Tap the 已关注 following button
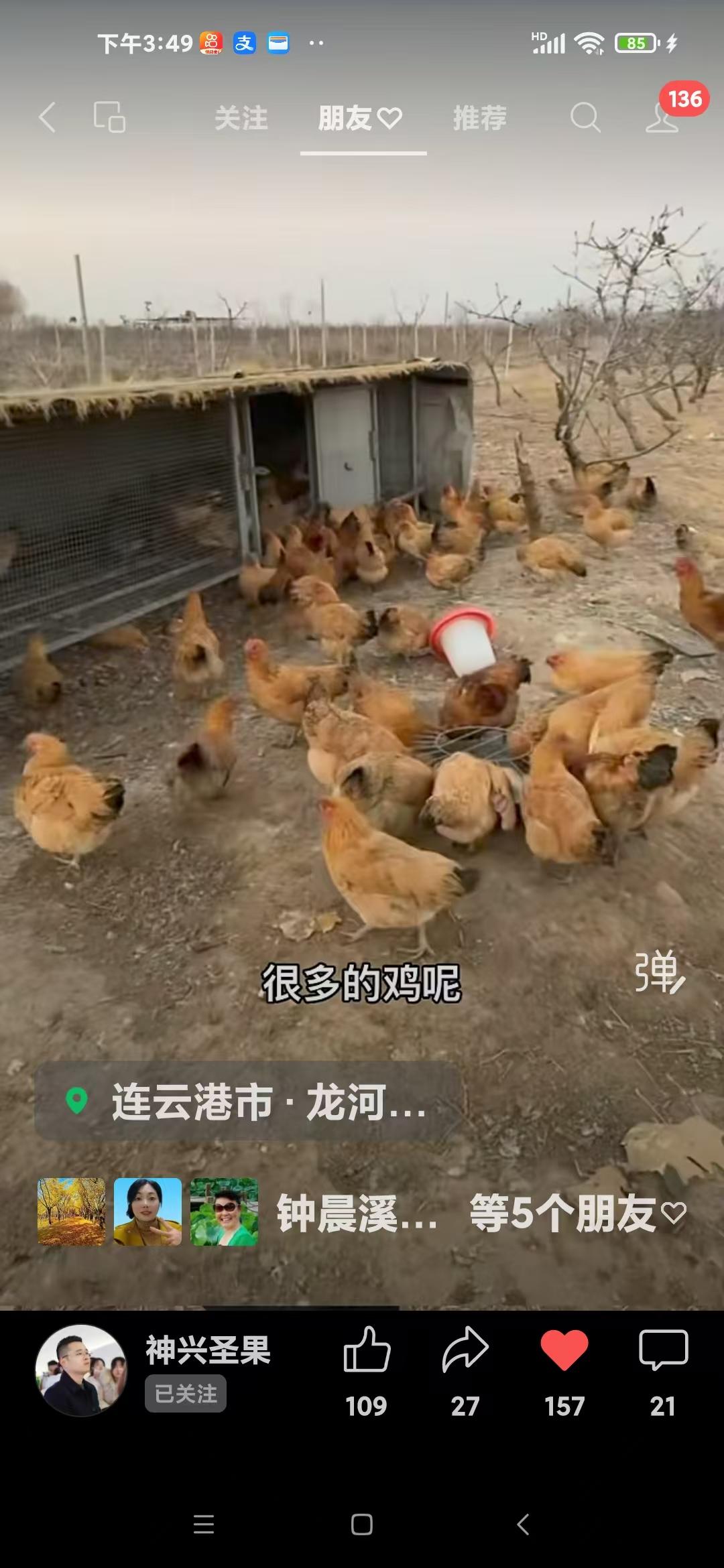The height and width of the screenshot is (1568, 724). (186, 1394)
